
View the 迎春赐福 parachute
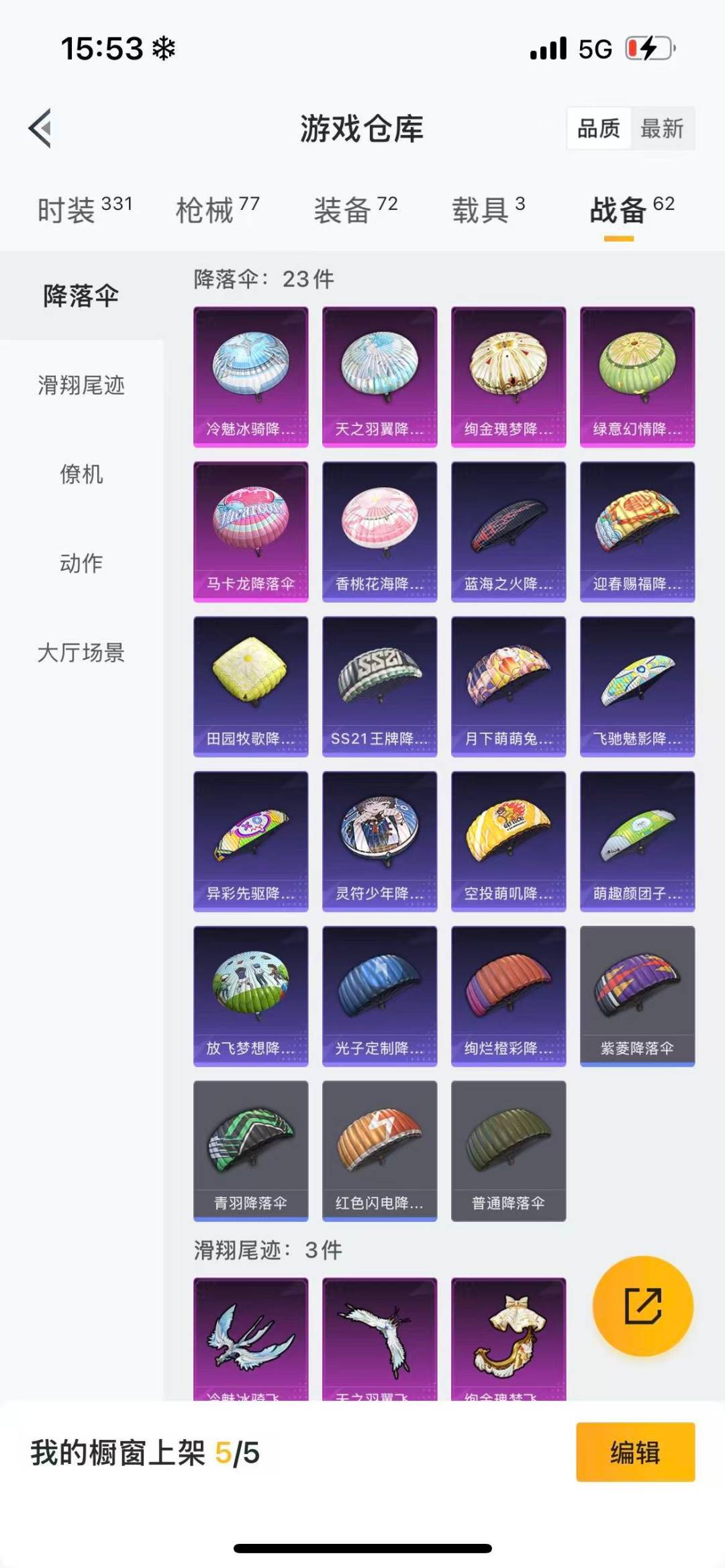pyautogui.click(x=638, y=531)
